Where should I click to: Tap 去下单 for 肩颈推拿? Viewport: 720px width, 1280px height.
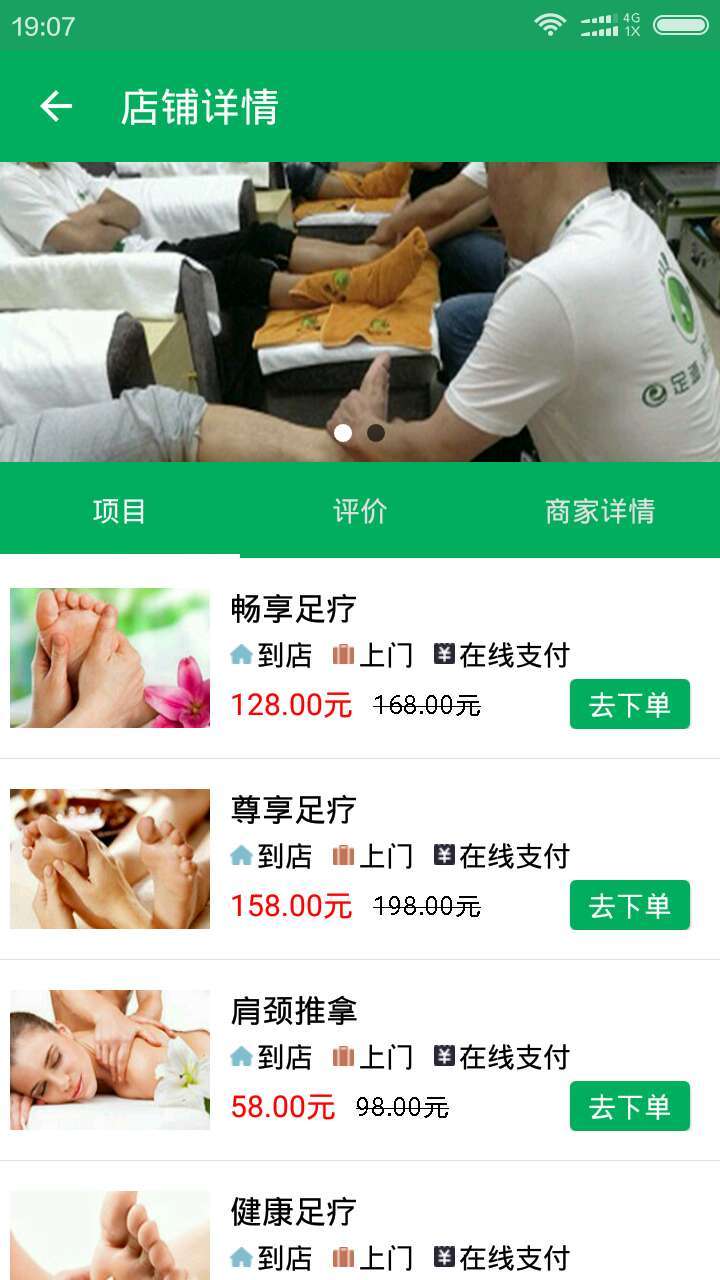click(x=629, y=1106)
